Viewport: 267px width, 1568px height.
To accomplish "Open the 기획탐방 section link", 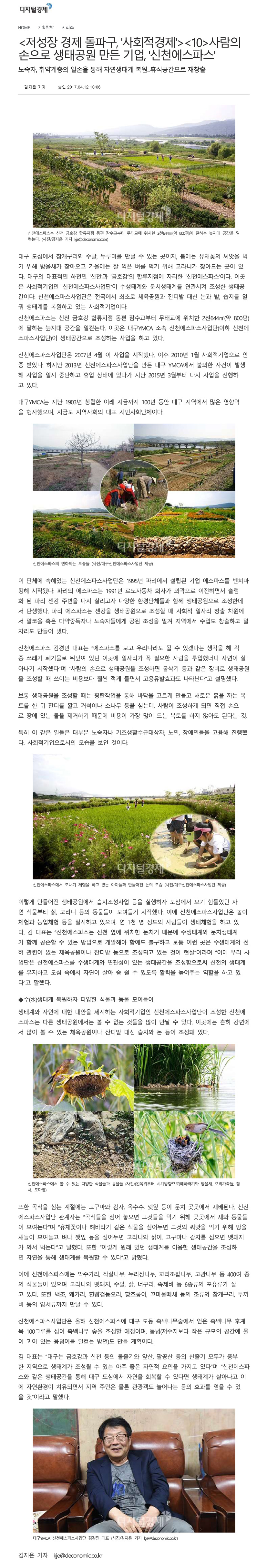I will pos(46,27).
